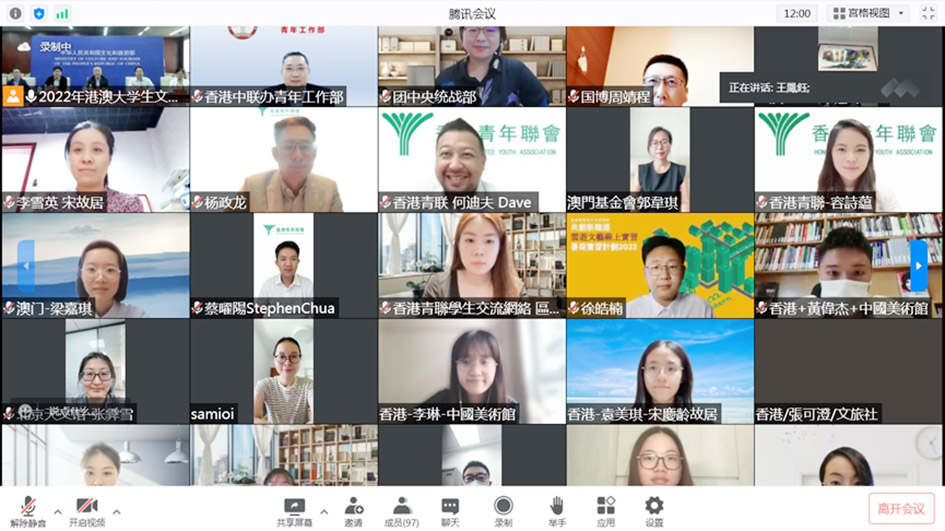Open the meeting info icon
945x531 pixels.
pos(15,13)
